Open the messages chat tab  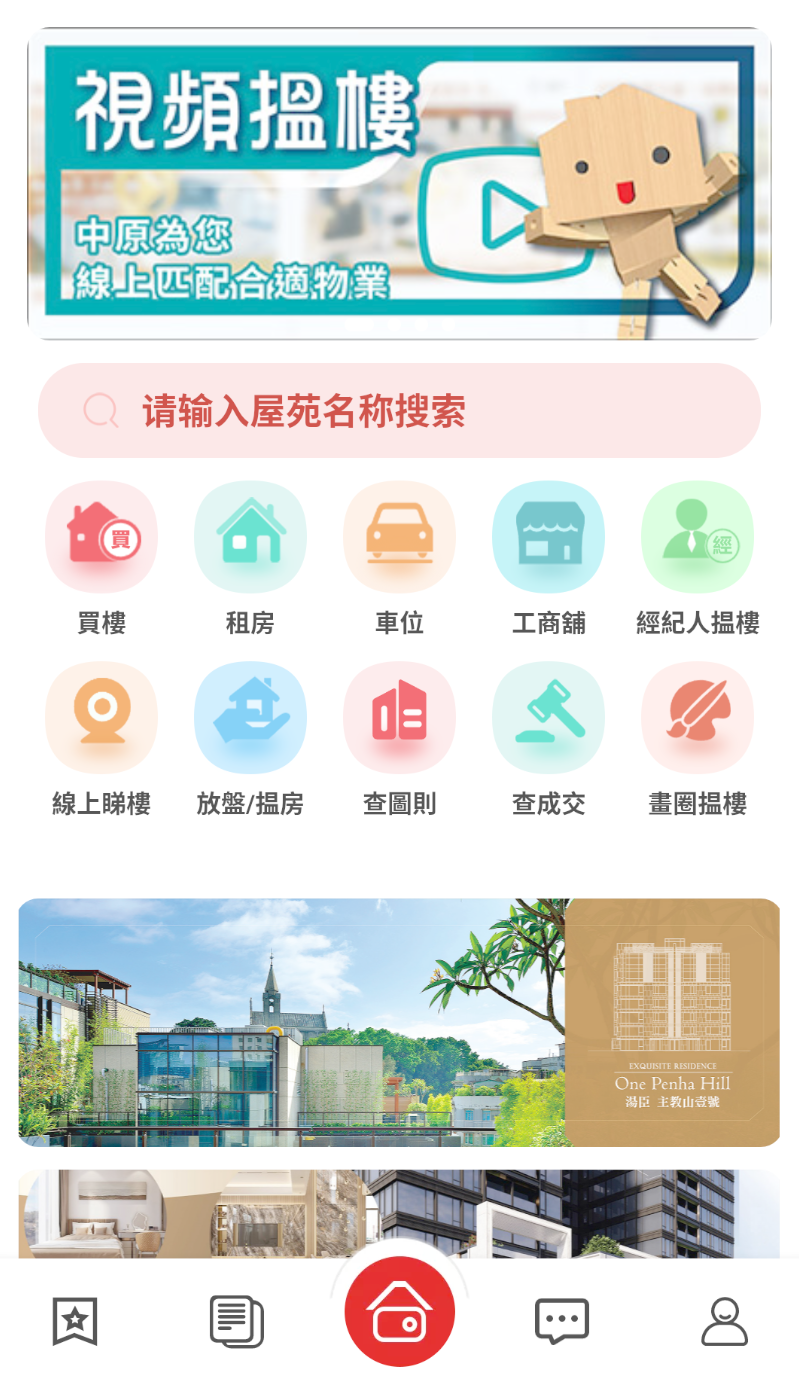(562, 1321)
